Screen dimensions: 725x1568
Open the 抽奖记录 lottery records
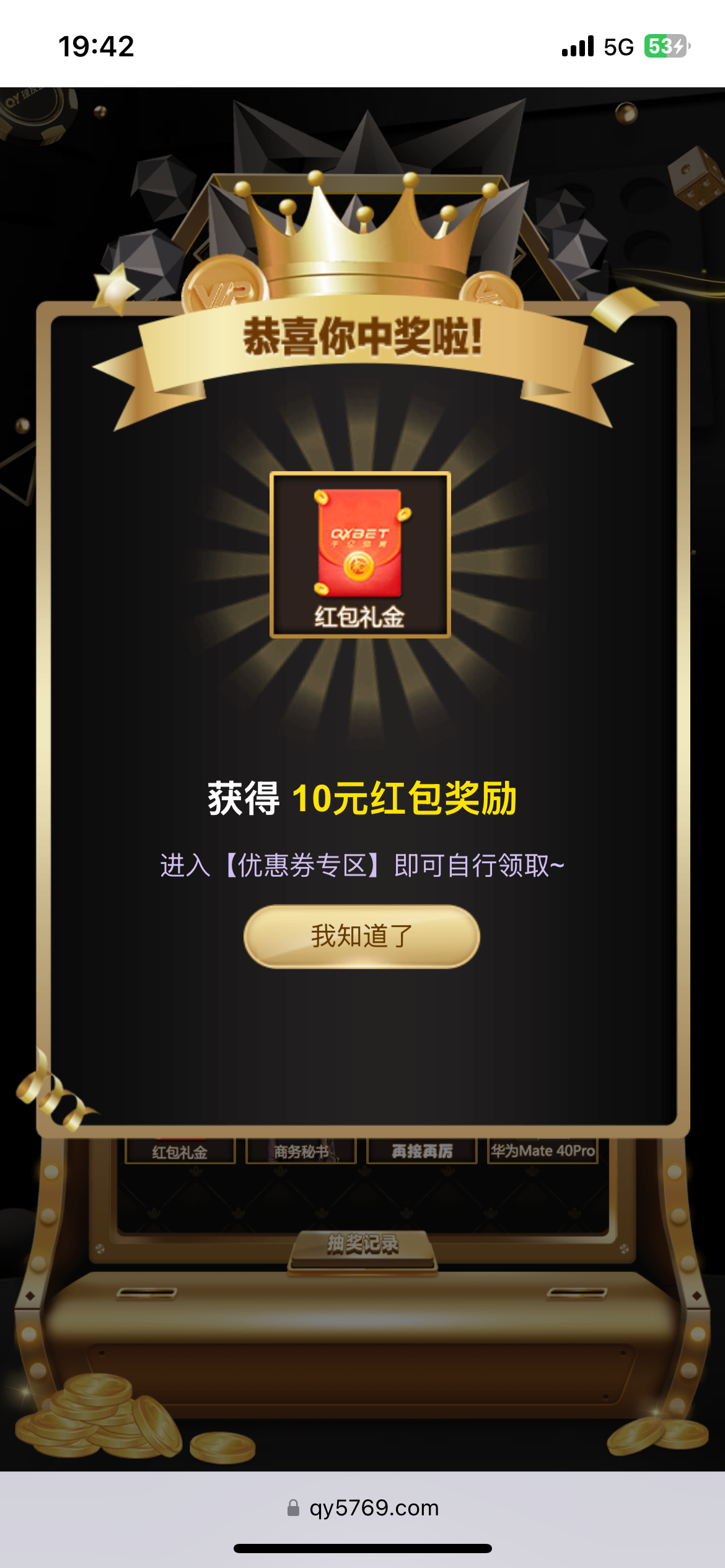pyautogui.click(x=362, y=1244)
